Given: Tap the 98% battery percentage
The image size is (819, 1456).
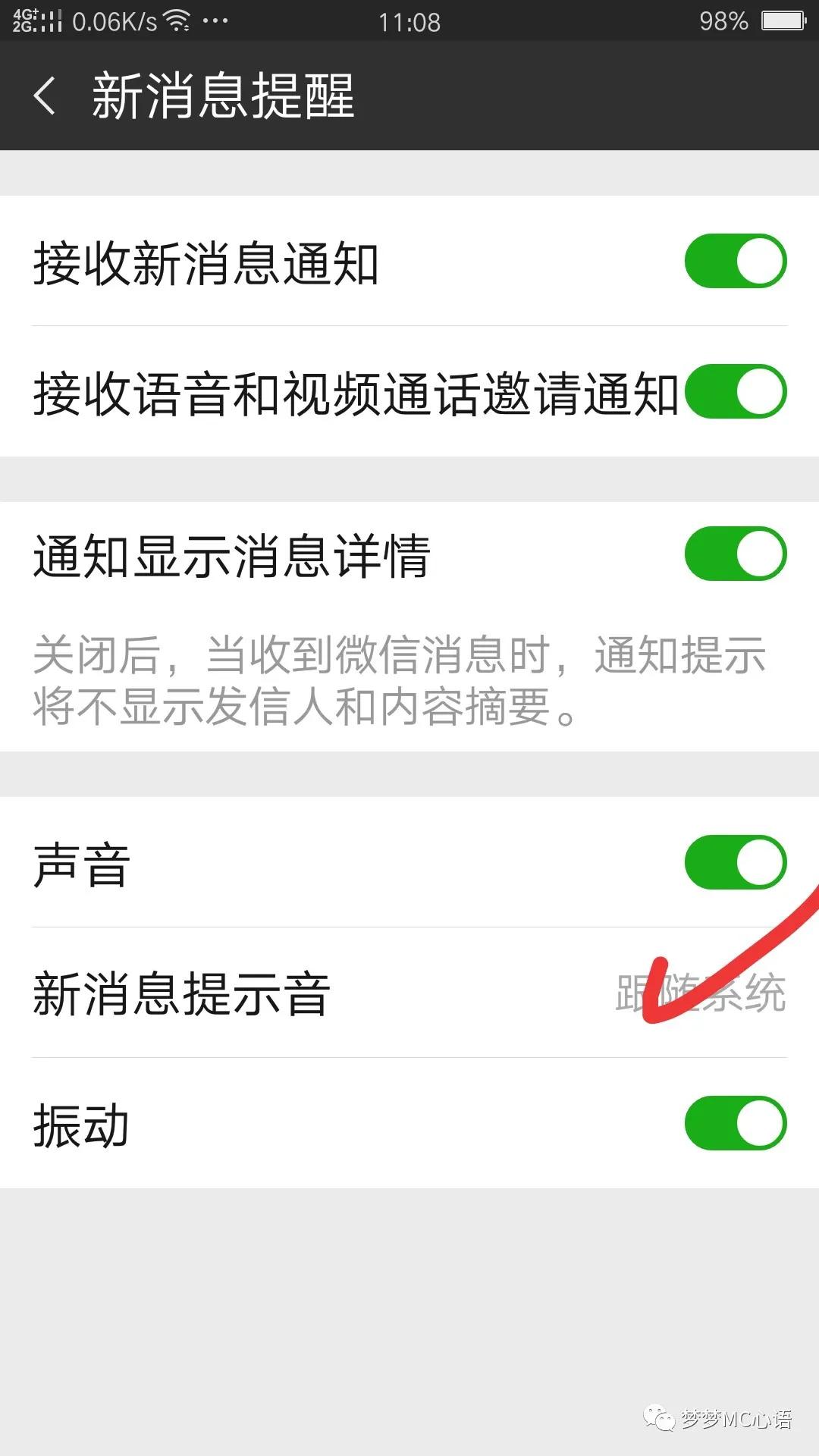Looking at the screenshot, I should tap(724, 21).
